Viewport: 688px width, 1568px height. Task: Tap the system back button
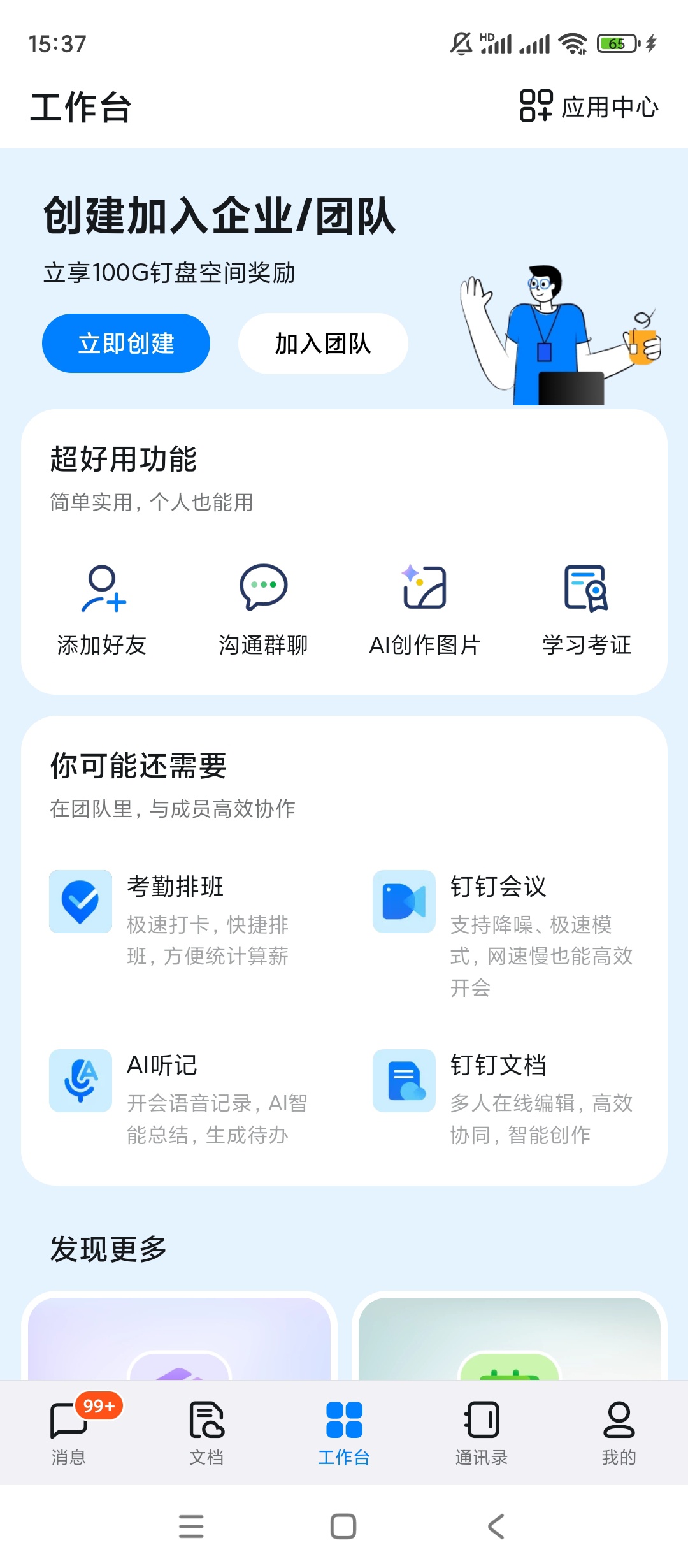[x=496, y=1527]
